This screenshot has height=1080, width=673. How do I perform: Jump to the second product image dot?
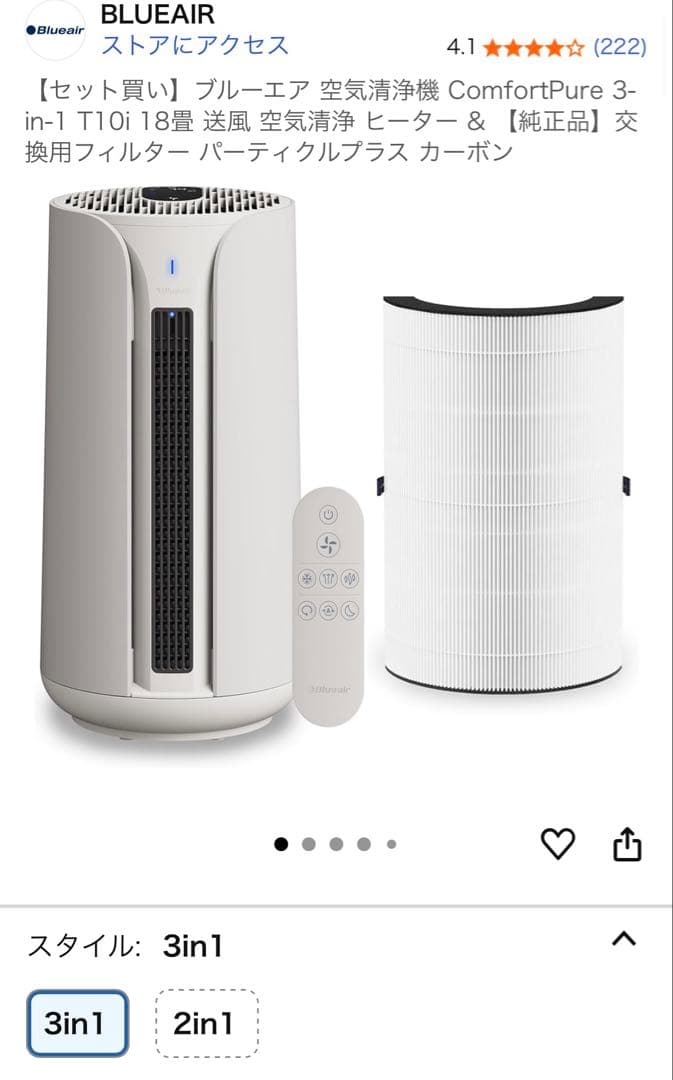[x=309, y=844]
